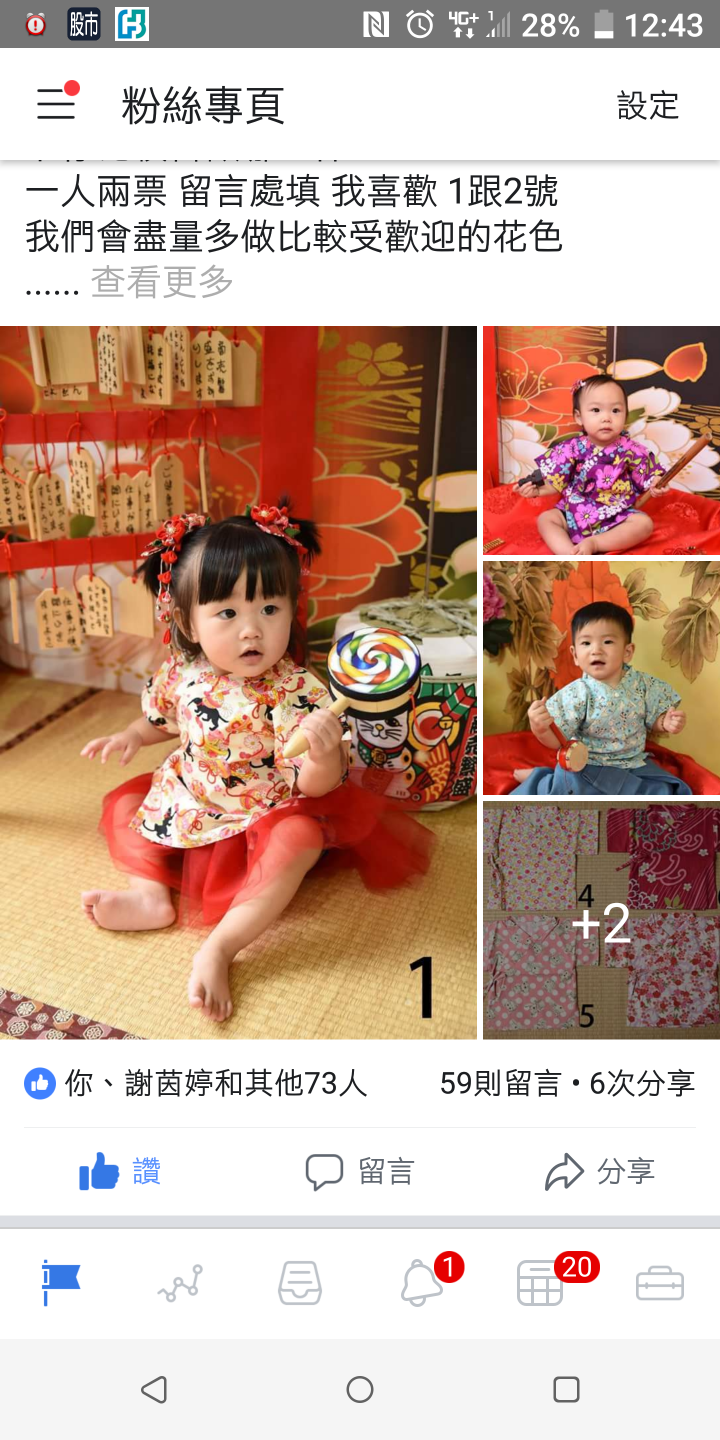Image resolution: width=720 pixels, height=1440 pixels.
Task: Tap the 讚 like button
Action: pos(120,1171)
